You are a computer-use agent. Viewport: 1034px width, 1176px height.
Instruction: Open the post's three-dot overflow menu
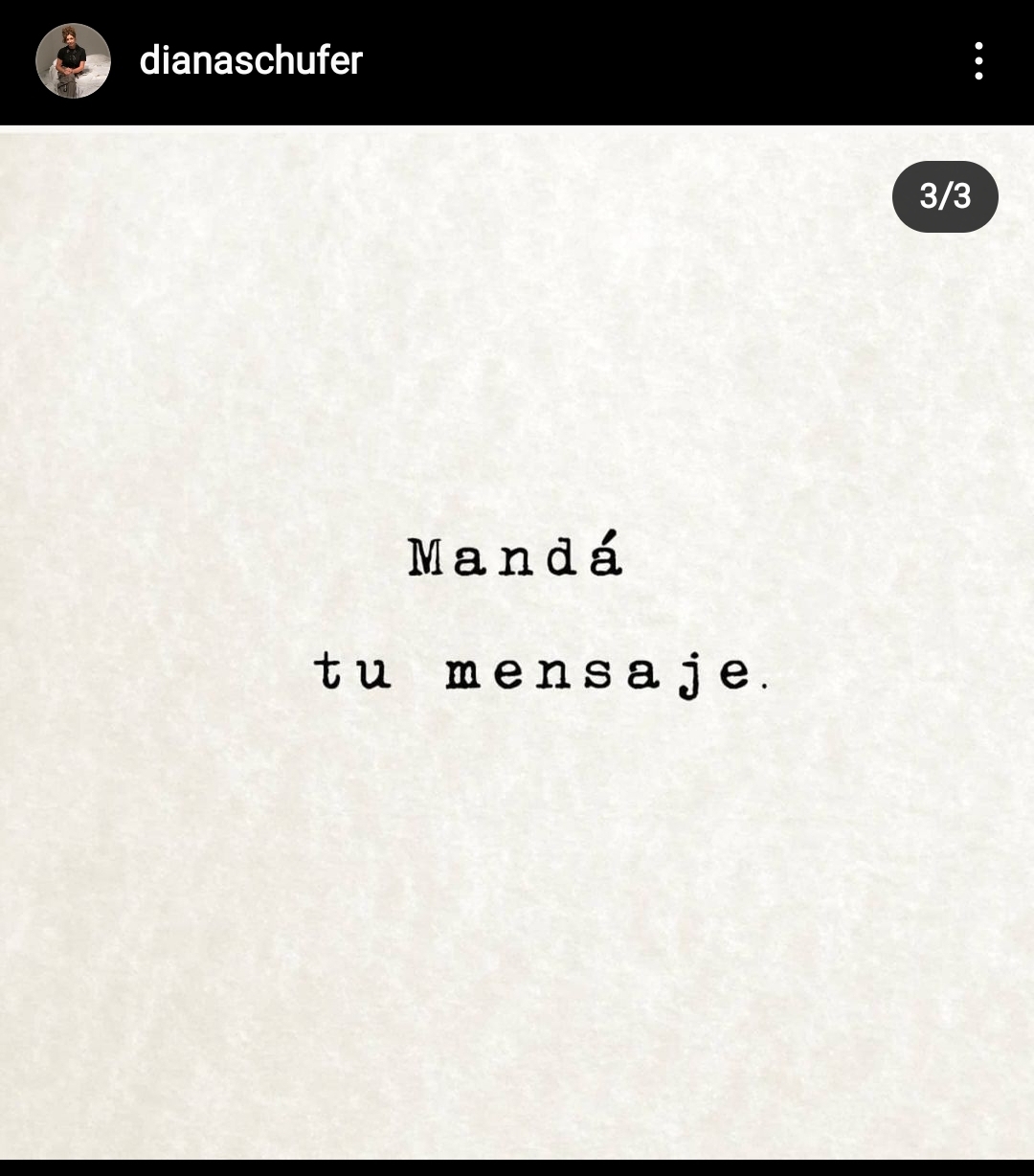978,61
